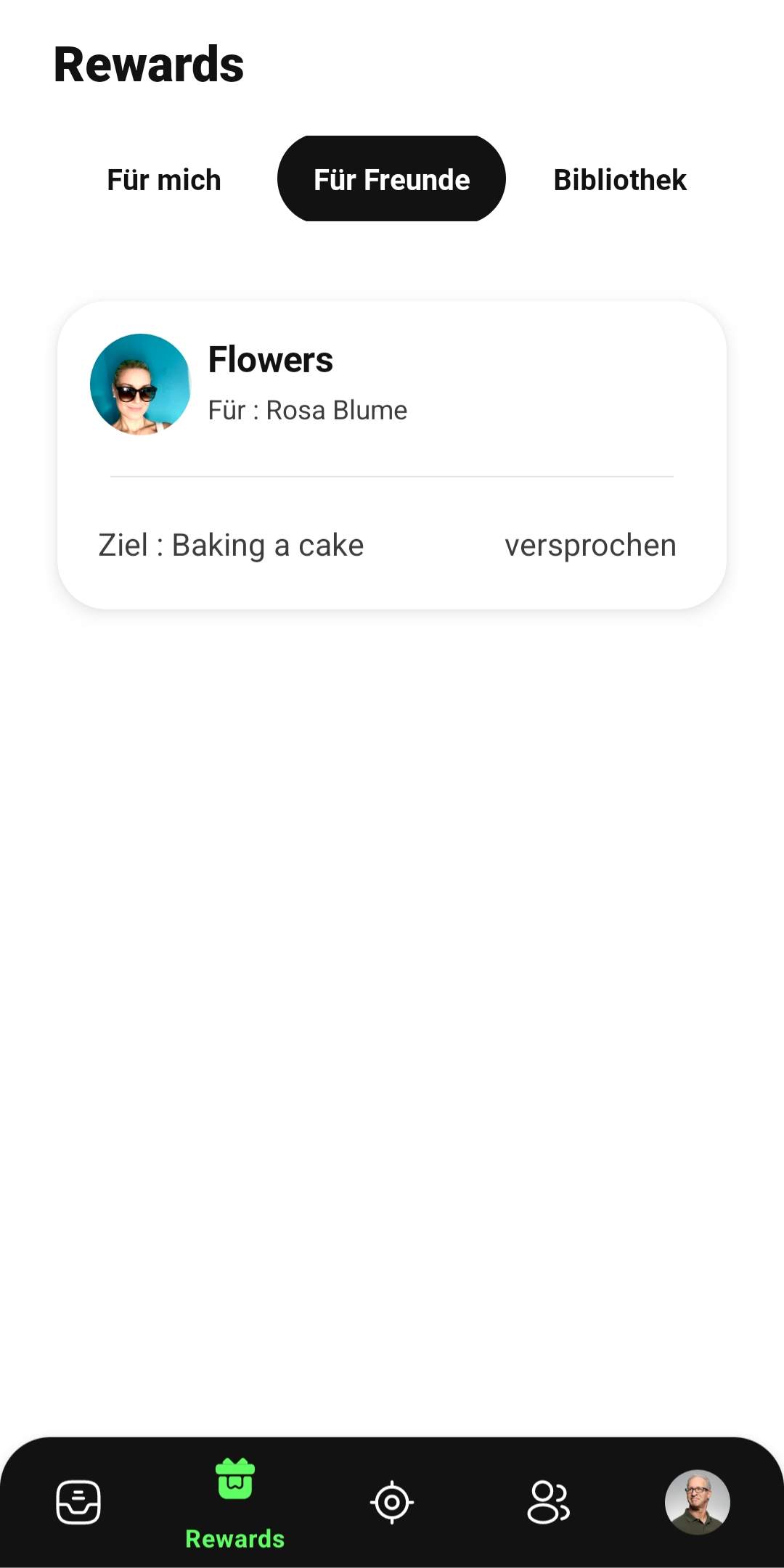The image size is (784, 1568).
Task: Select the Für Freunde tab
Action: click(x=391, y=179)
